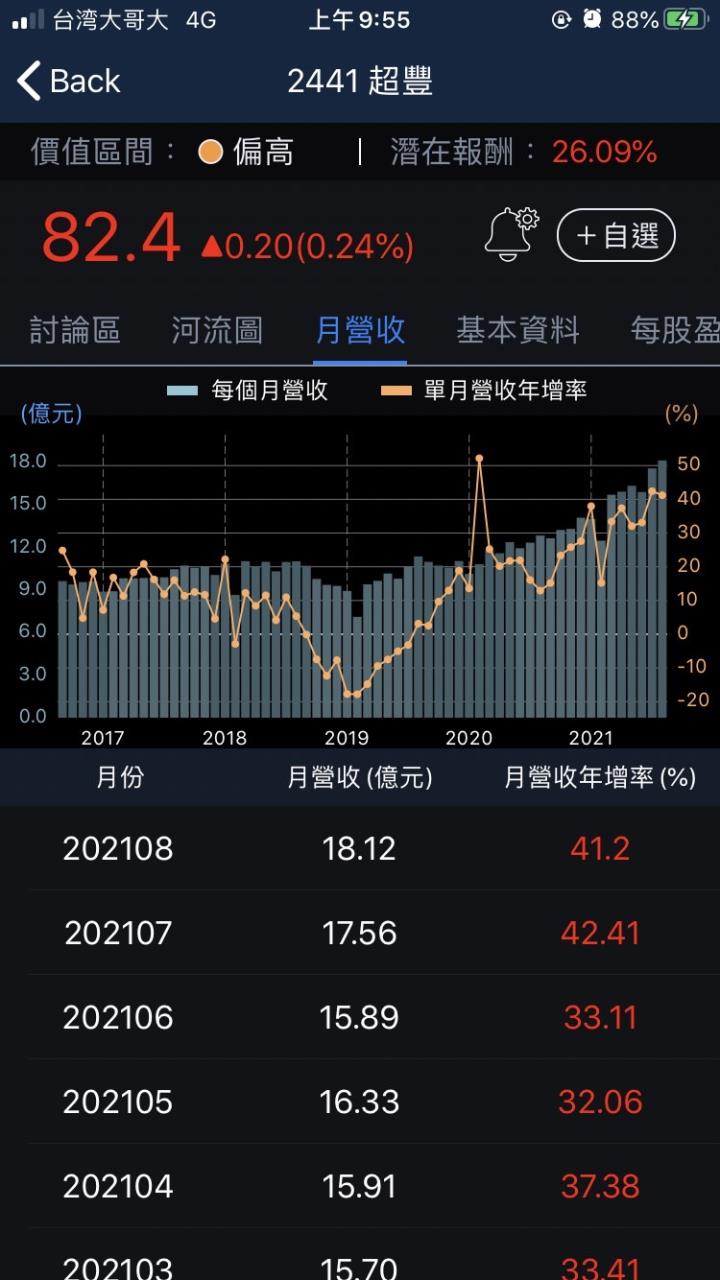
Task: Switch to the 每股盈餘 tab
Action: 675,330
